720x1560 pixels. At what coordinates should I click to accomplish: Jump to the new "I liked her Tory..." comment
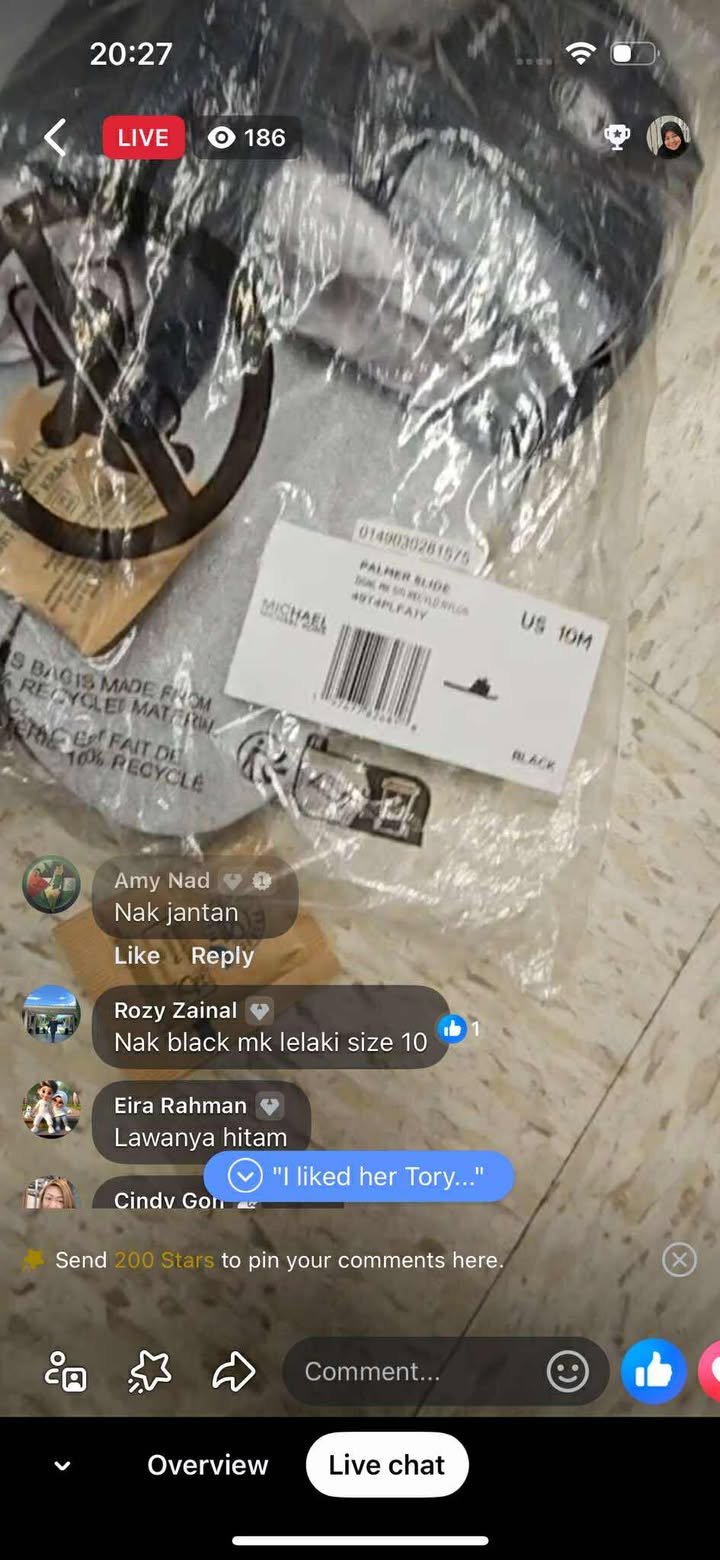(359, 1177)
